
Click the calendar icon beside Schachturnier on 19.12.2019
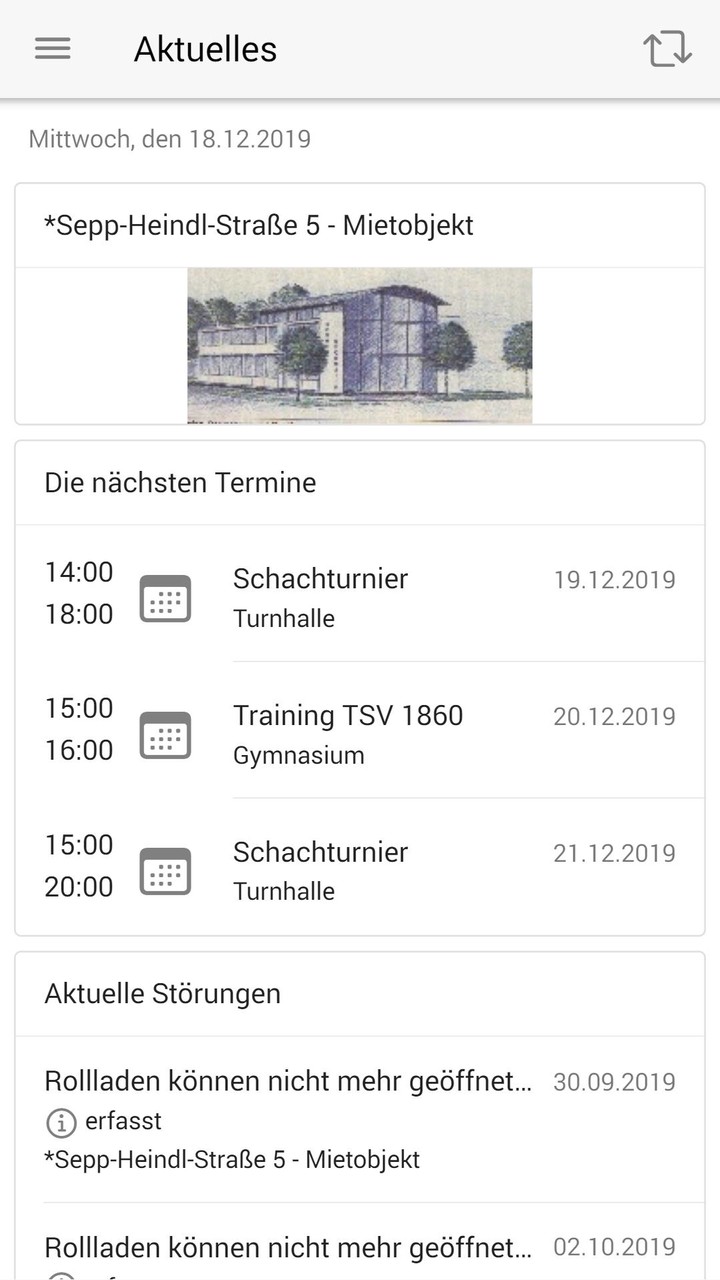click(x=166, y=597)
